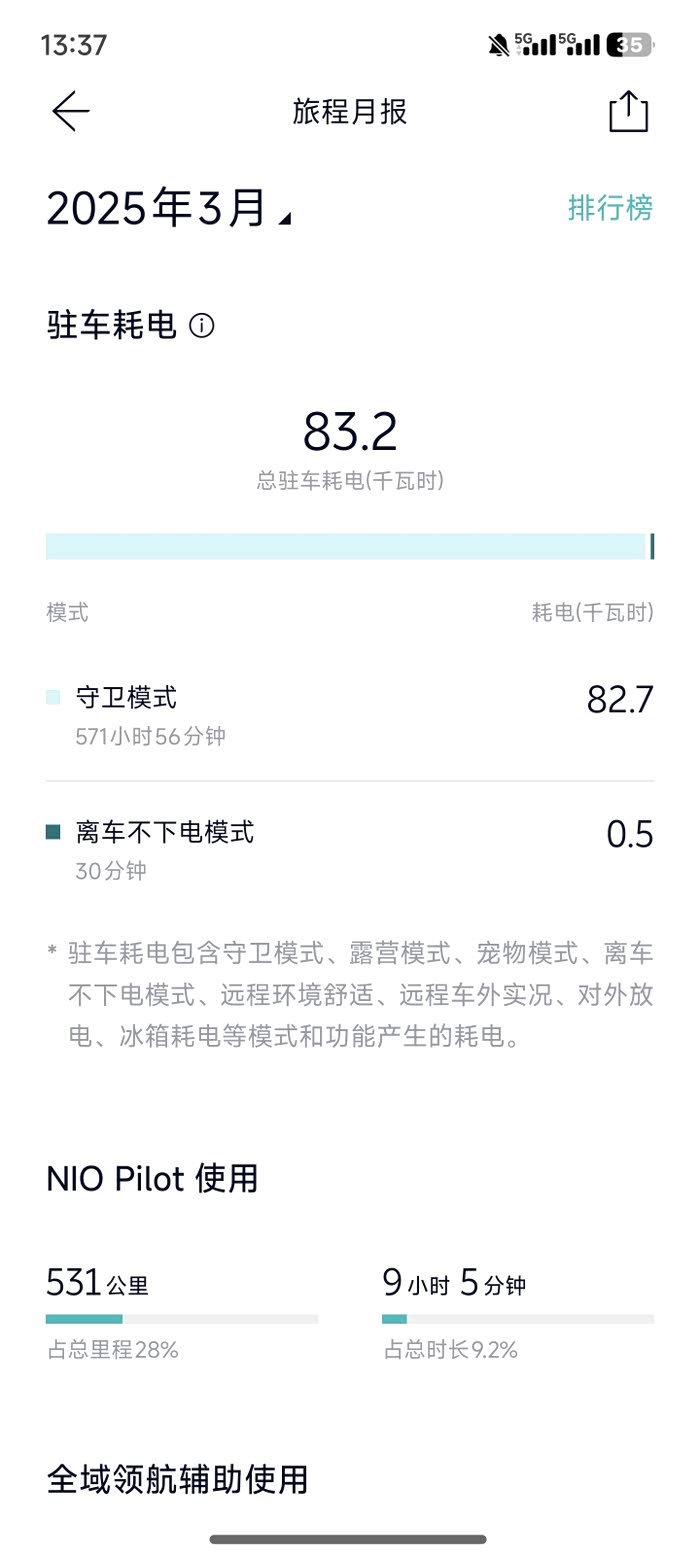Open the 排行榜 leaderboard
The width and height of the screenshot is (700, 1555).
pyautogui.click(x=610, y=208)
